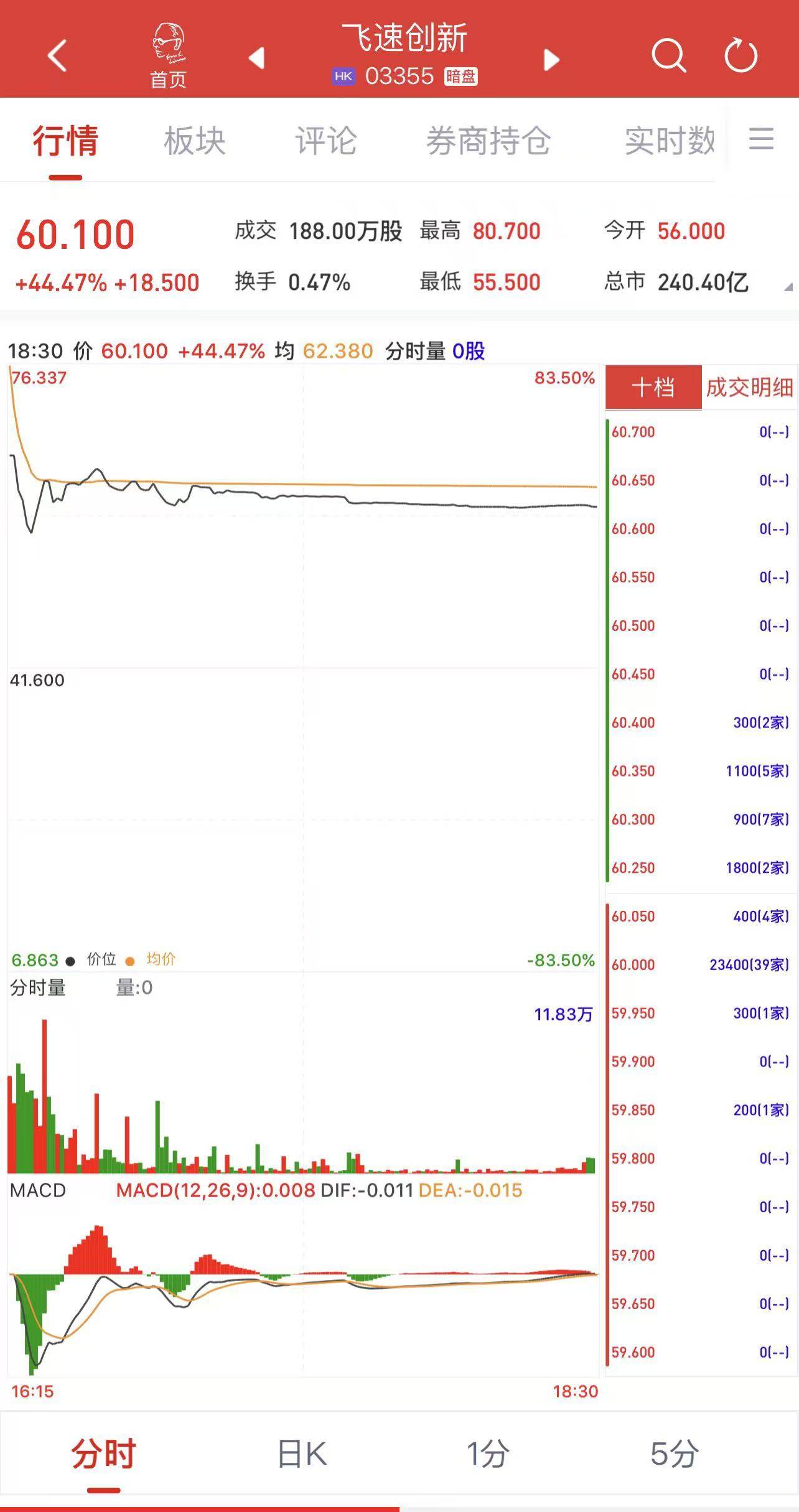Switch to the 日K chart

pos(302,1455)
